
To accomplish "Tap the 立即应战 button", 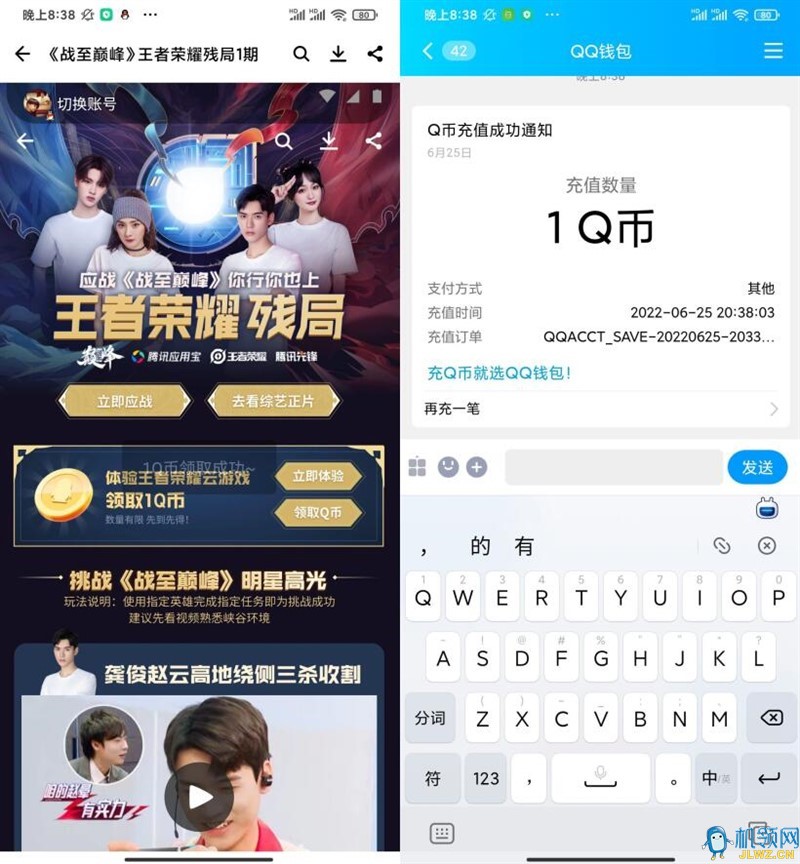I will [x=125, y=401].
